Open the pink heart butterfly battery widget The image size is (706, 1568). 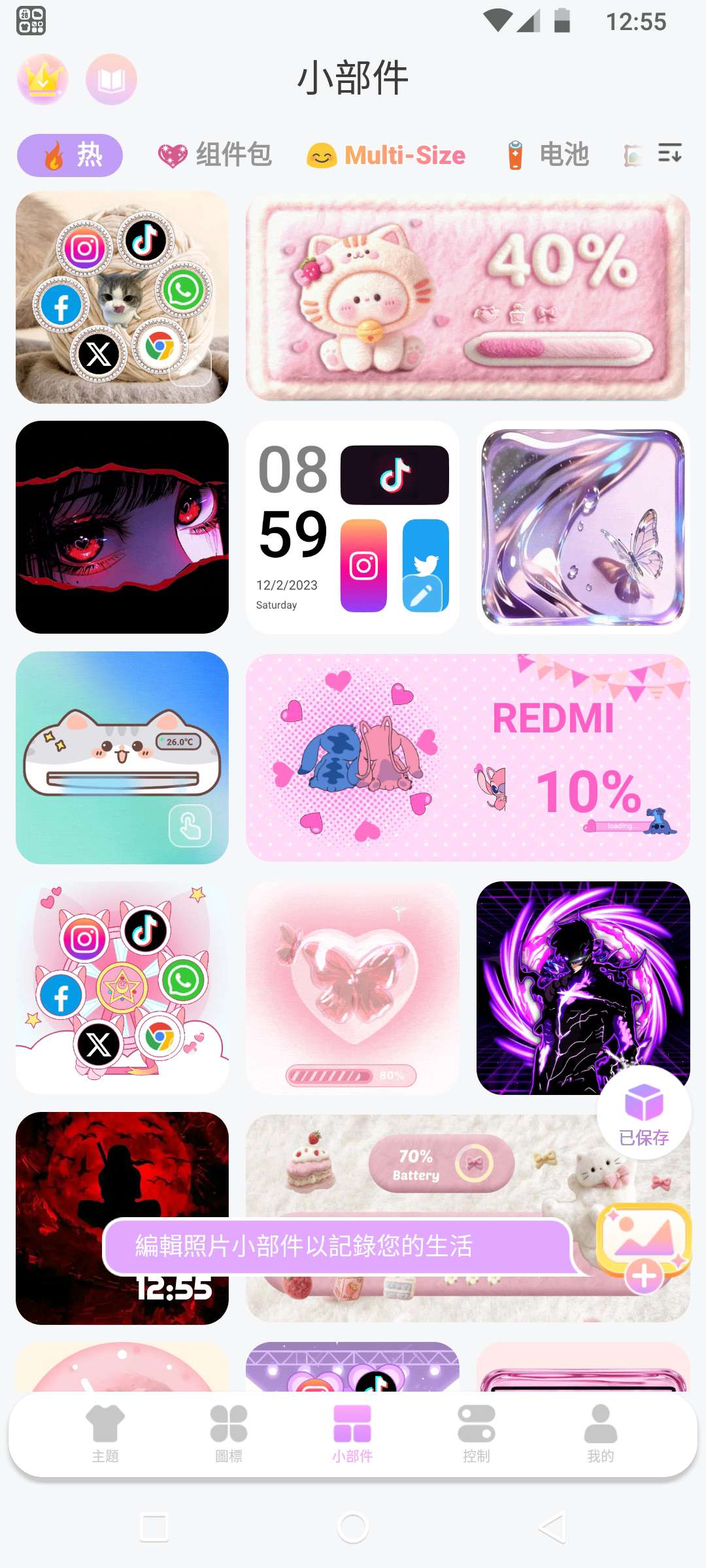(x=352, y=988)
